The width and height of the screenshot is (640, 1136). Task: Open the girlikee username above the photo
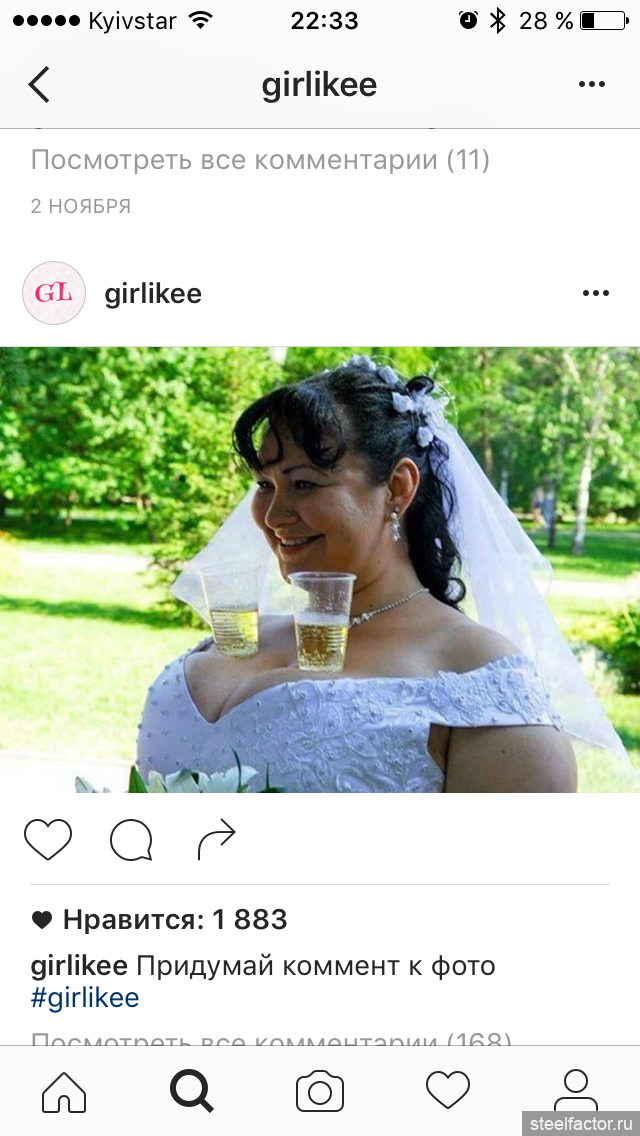tap(153, 294)
